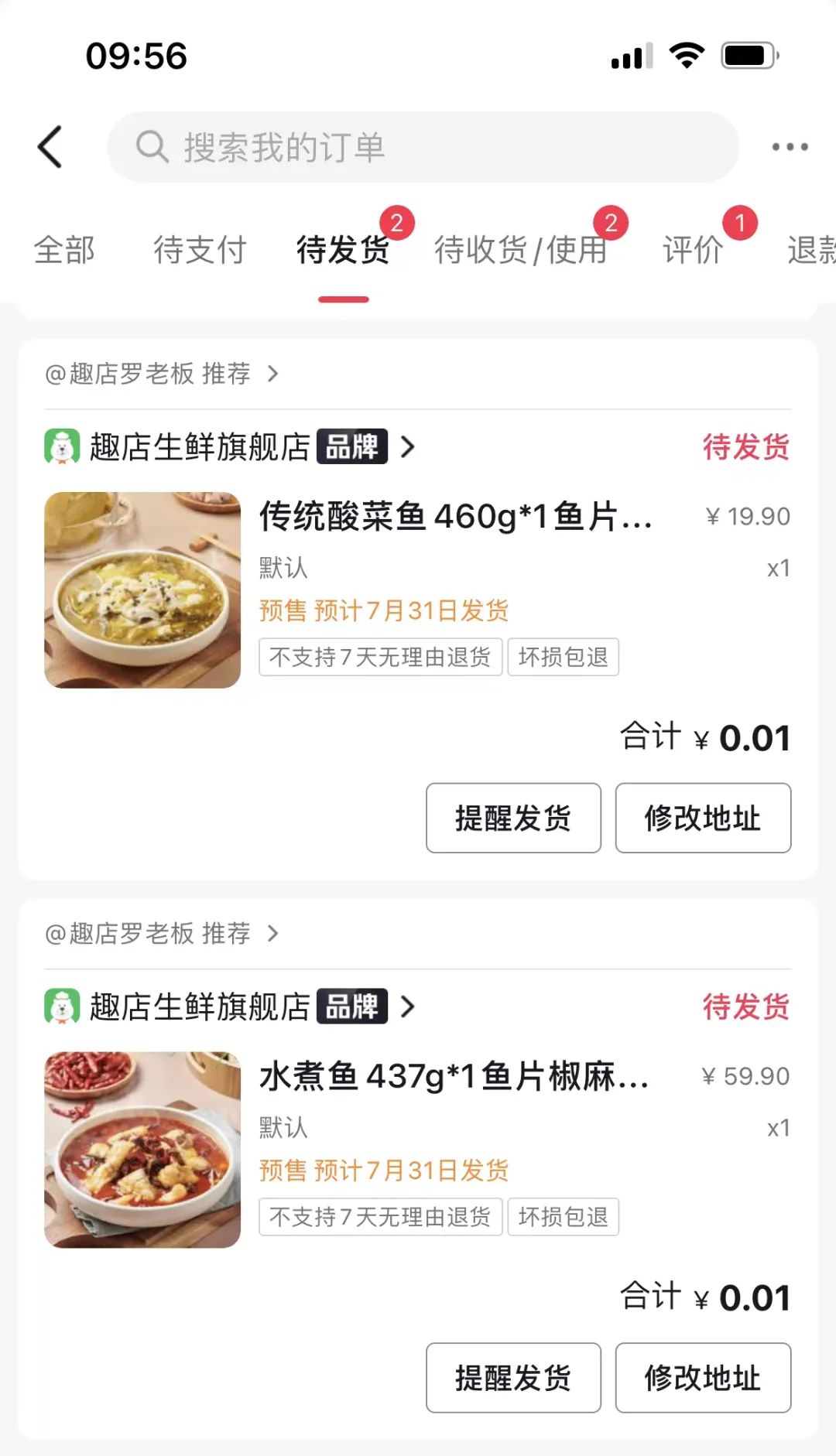This screenshot has height=1456, width=836.
Task: Go back with the top-left arrow
Action: (x=50, y=147)
